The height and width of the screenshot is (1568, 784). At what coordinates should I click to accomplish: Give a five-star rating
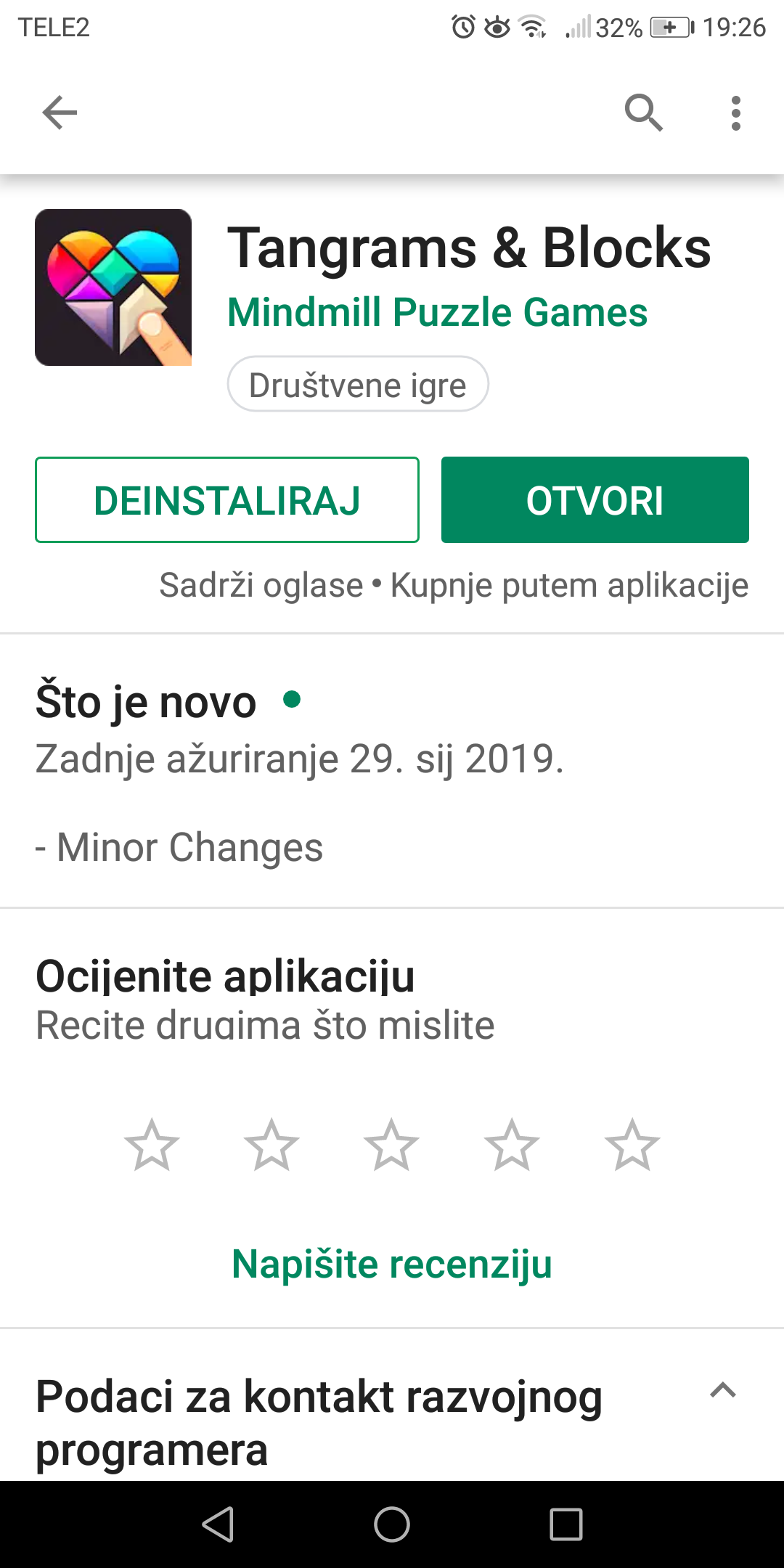(x=632, y=1146)
